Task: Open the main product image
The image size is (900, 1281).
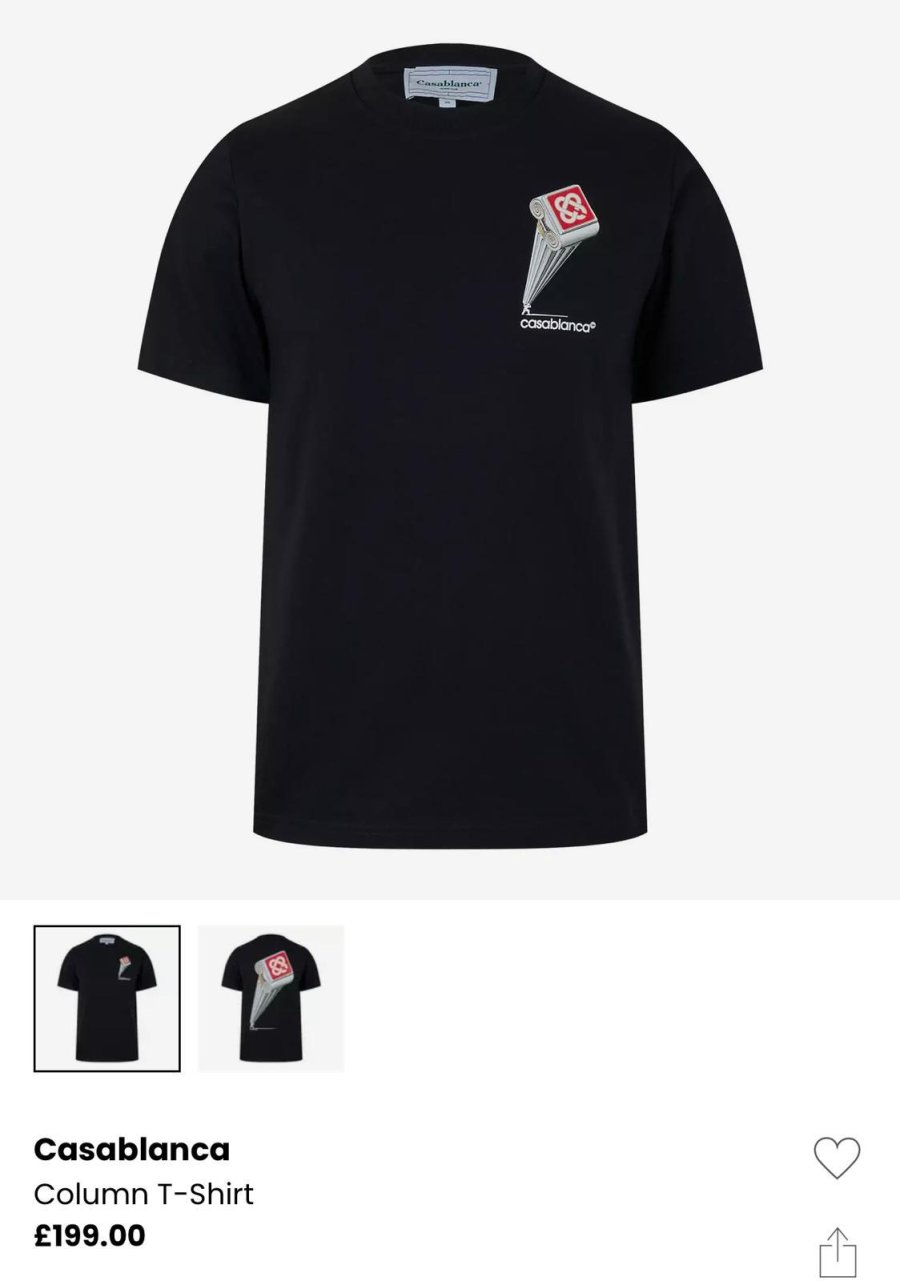Action: click(450, 450)
